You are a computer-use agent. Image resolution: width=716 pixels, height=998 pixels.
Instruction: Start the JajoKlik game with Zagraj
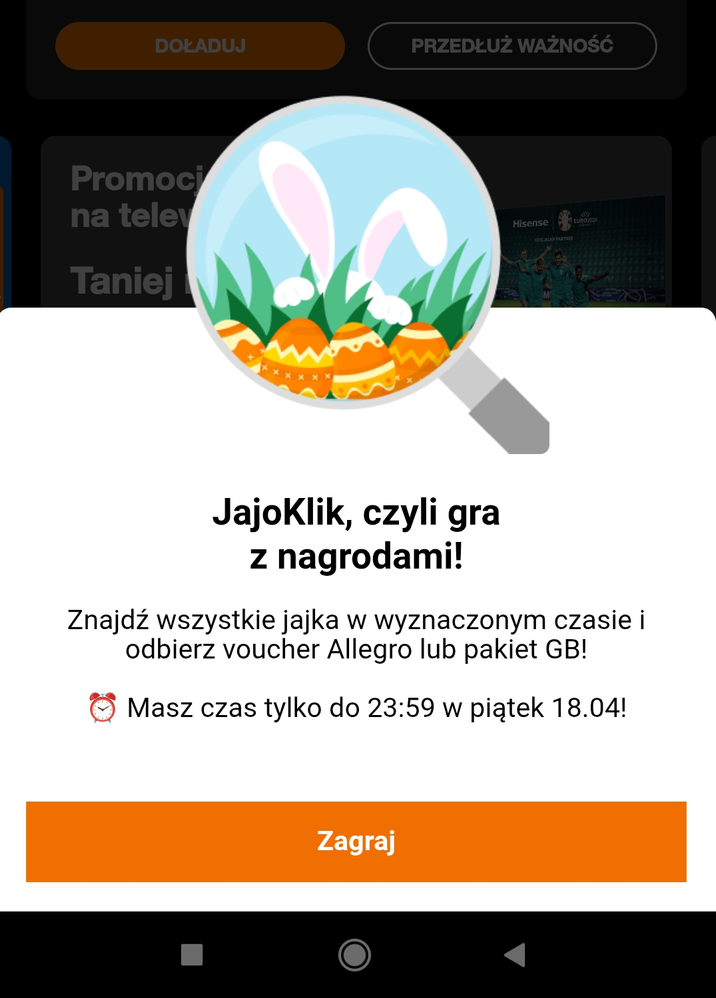(356, 841)
